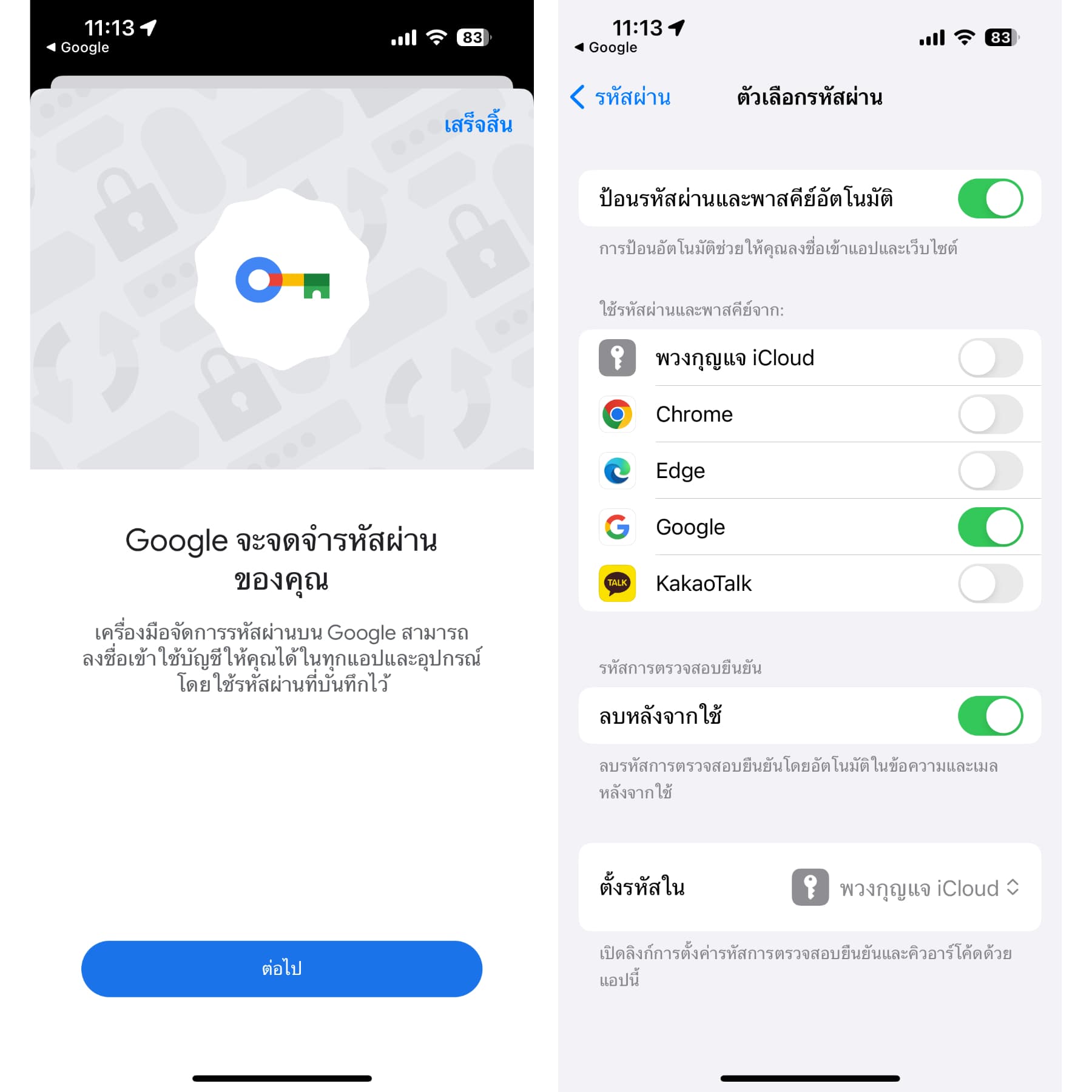Toggle KakaoTalk password autofill on

click(989, 584)
